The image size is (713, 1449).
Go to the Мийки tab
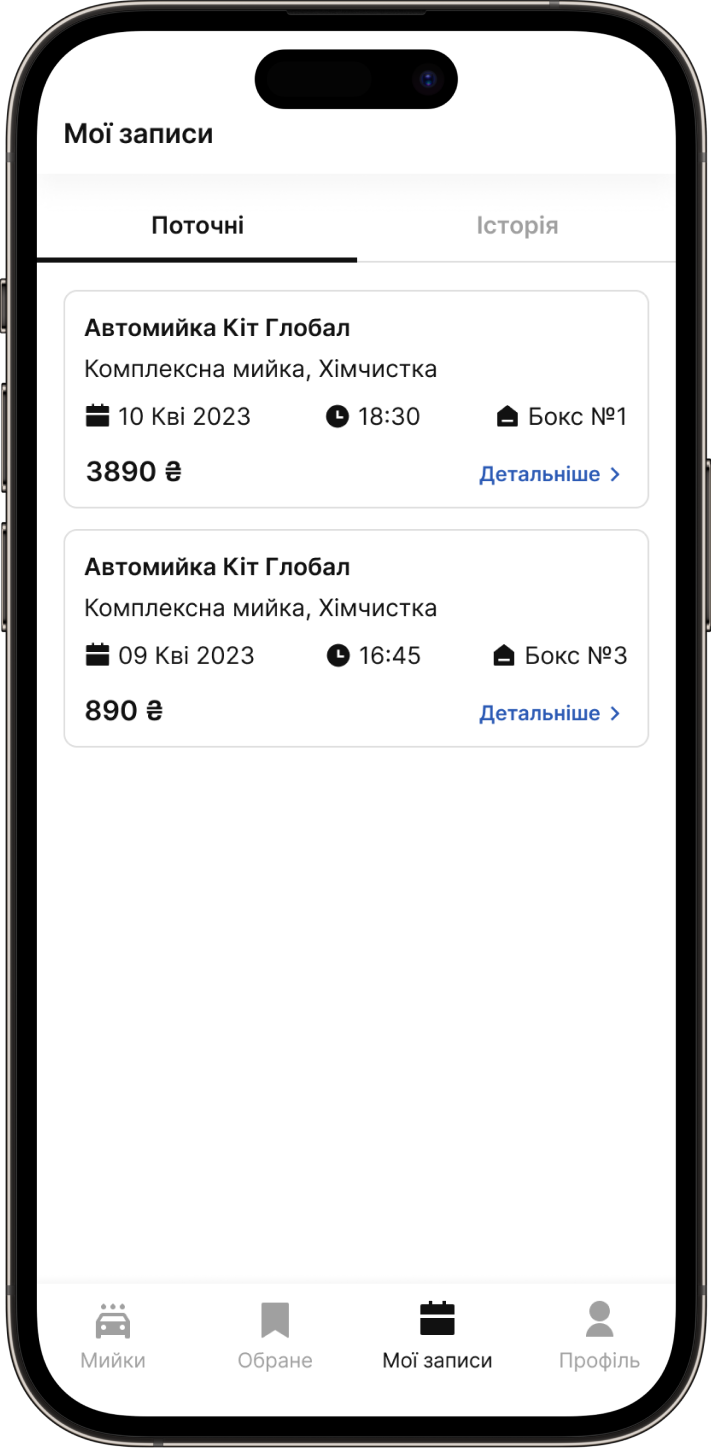[113, 1336]
